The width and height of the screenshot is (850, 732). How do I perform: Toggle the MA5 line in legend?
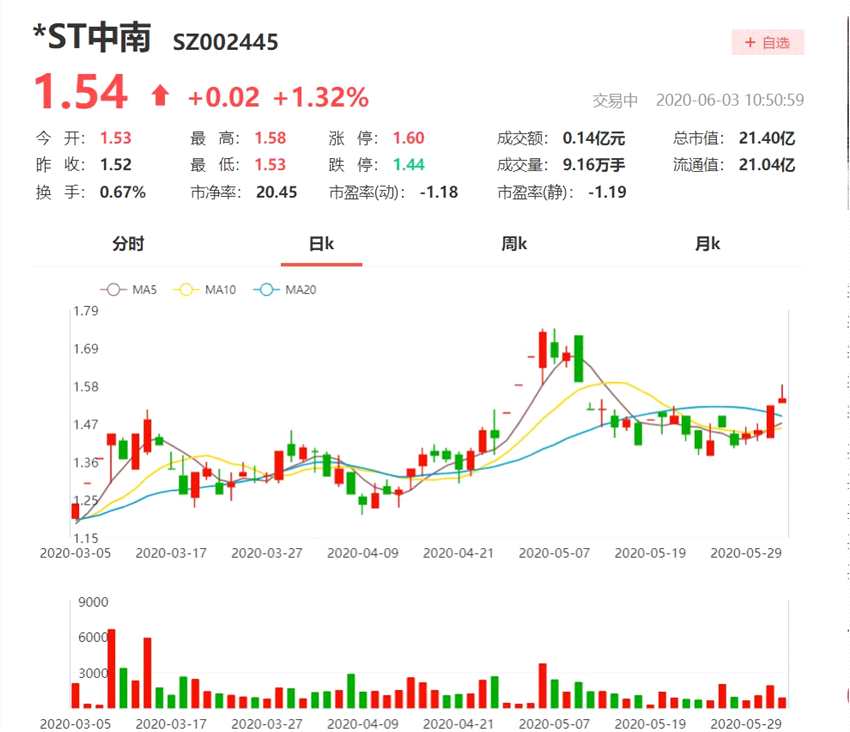tap(126, 290)
